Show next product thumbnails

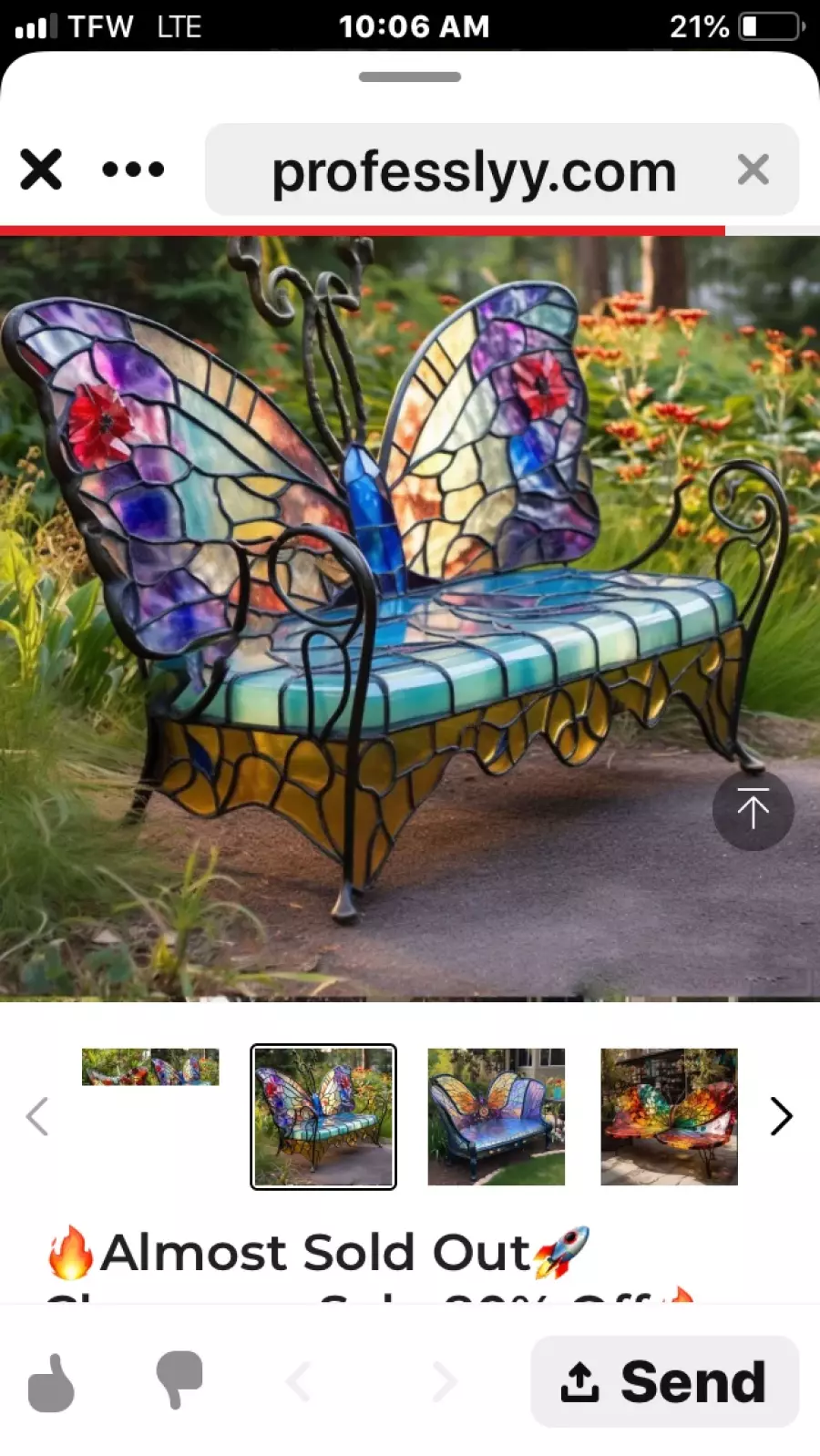[x=781, y=1116]
